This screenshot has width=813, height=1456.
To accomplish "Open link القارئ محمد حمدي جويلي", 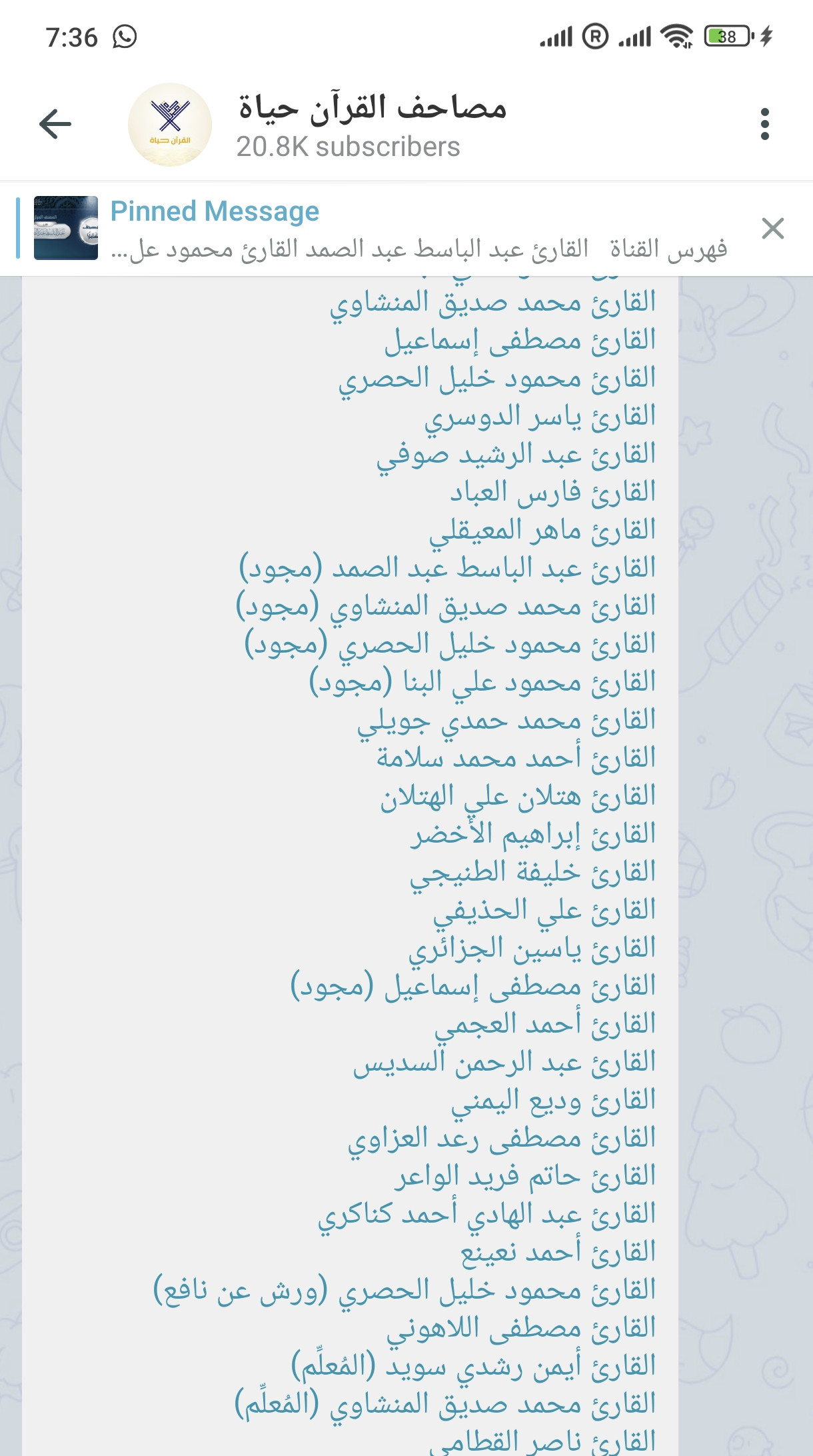I will pyautogui.click(x=506, y=721).
